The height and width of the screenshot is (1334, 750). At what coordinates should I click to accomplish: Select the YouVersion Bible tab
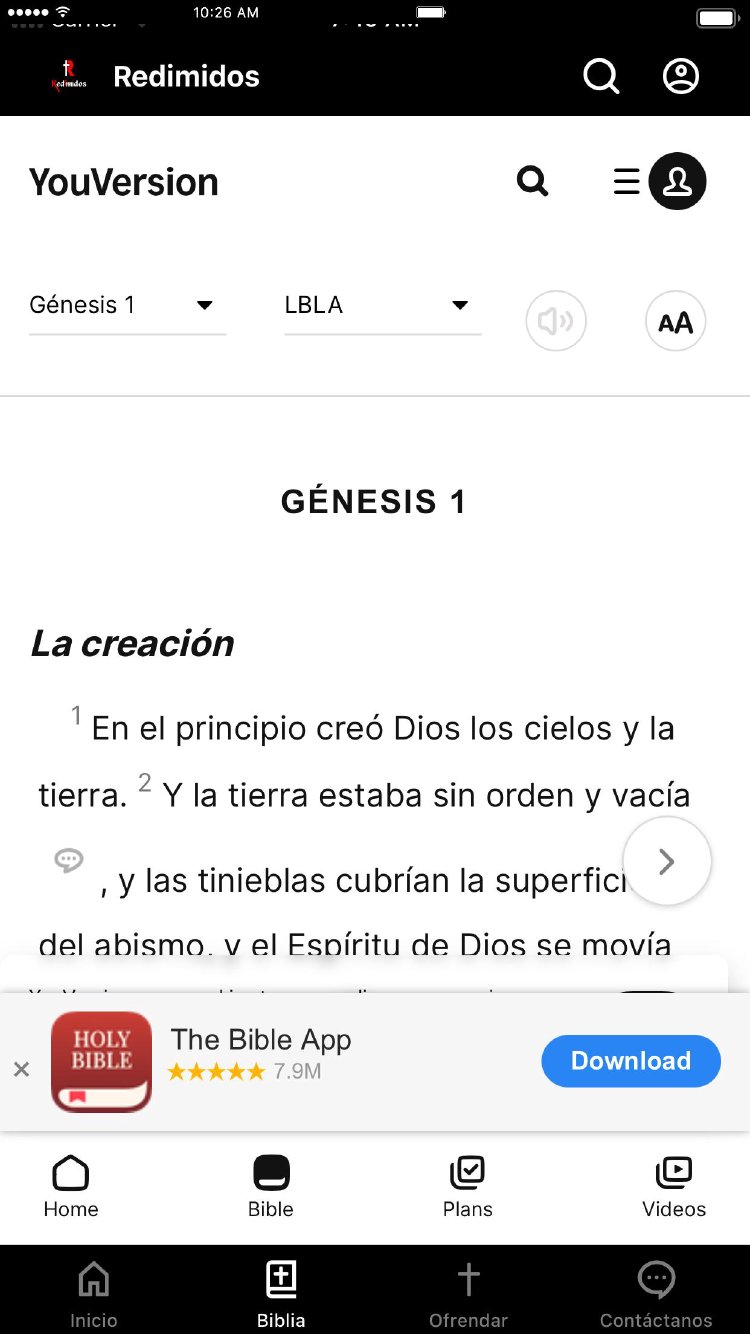point(271,1187)
